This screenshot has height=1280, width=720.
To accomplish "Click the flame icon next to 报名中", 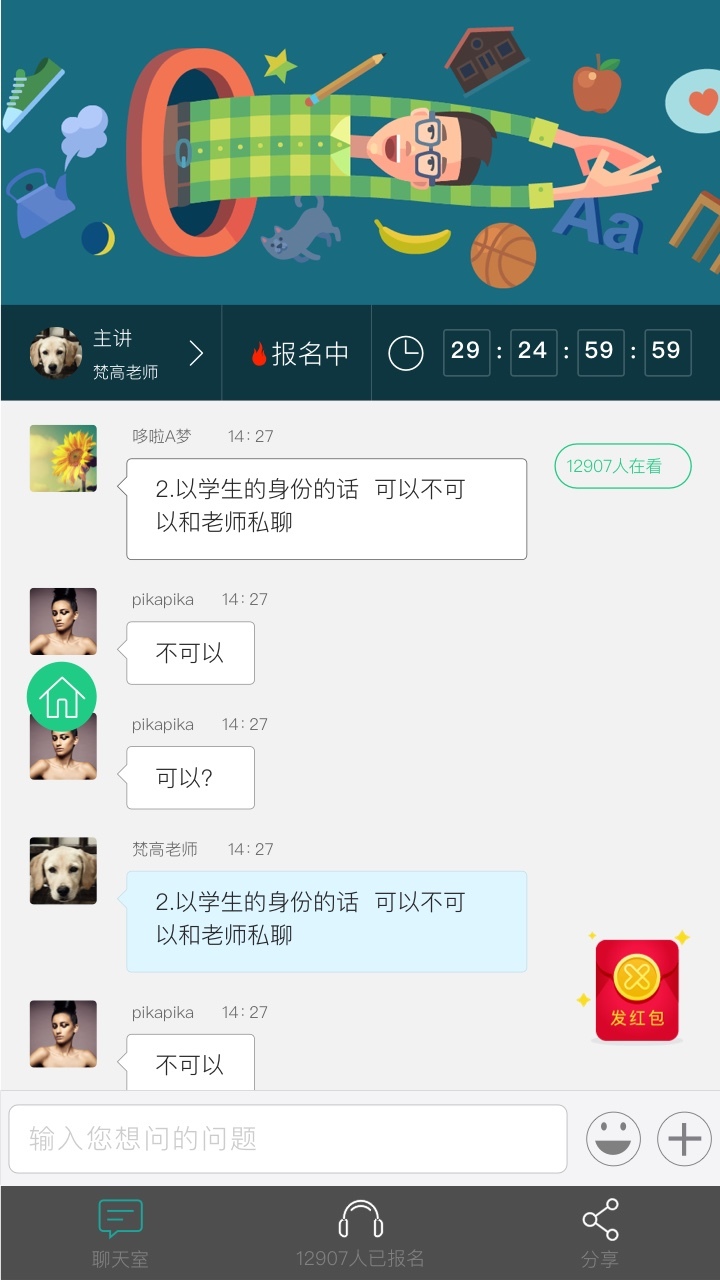I will pyautogui.click(x=258, y=353).
